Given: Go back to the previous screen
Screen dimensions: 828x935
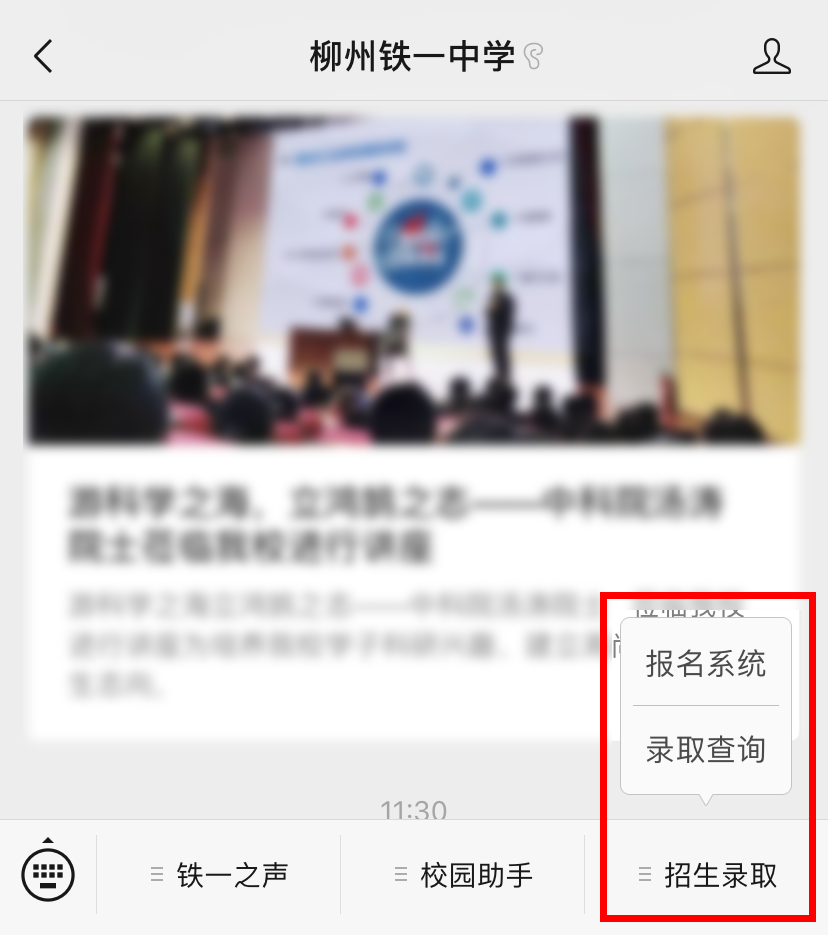Looking at the screenshot, I should 43,56.
